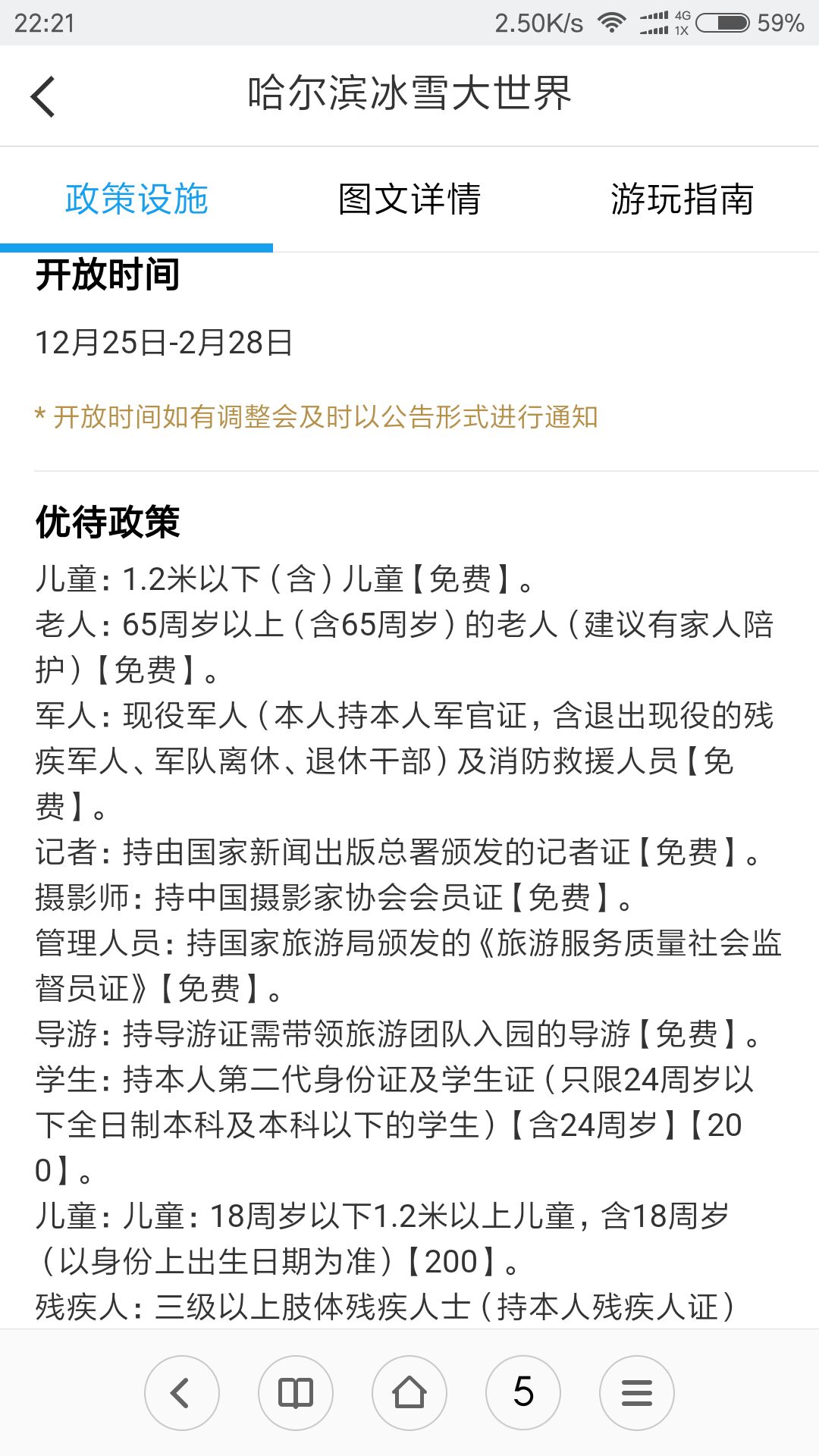
Task: Open the 游玩指南 tab
Action: tap(682, 199)
